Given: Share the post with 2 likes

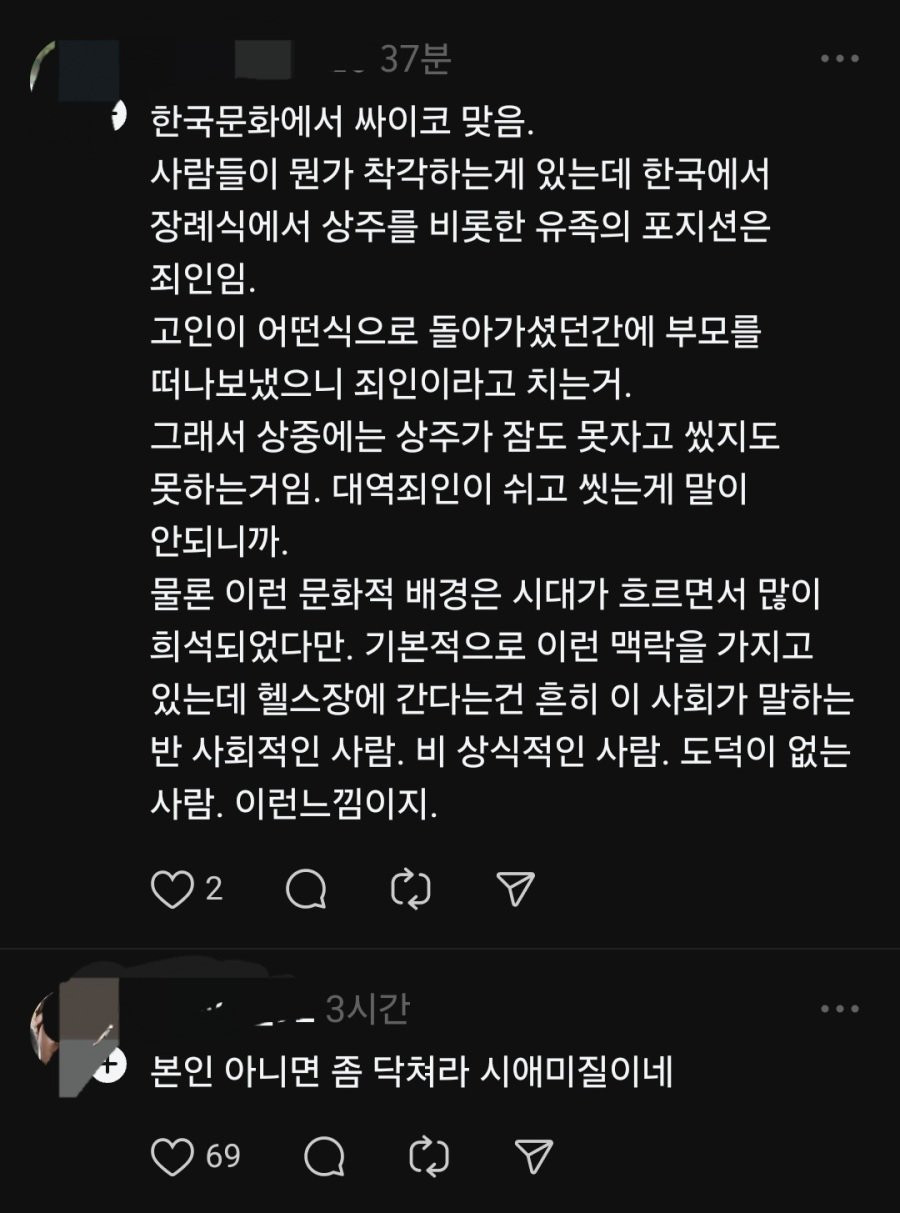Looking at the screenshot, I should tap(516, 889).
